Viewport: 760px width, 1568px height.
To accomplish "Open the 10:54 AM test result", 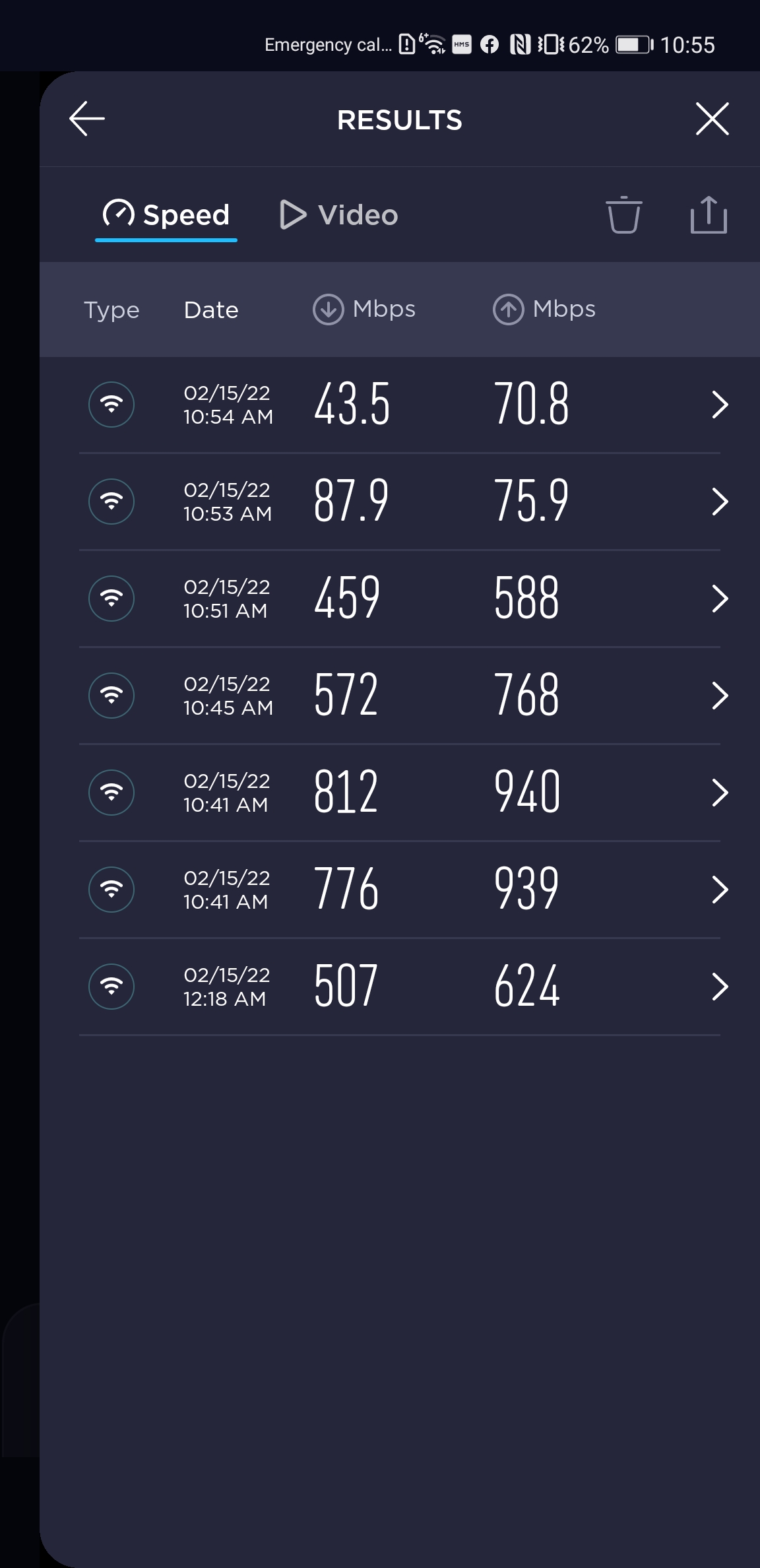I will click(x=400, y=405).
